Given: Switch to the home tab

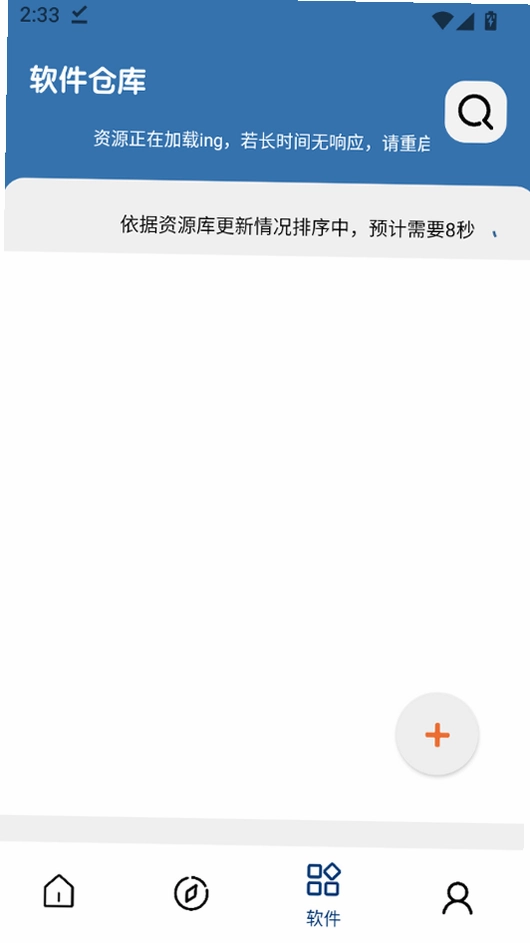Looking at the screenshot, I should tap(59, 891).
